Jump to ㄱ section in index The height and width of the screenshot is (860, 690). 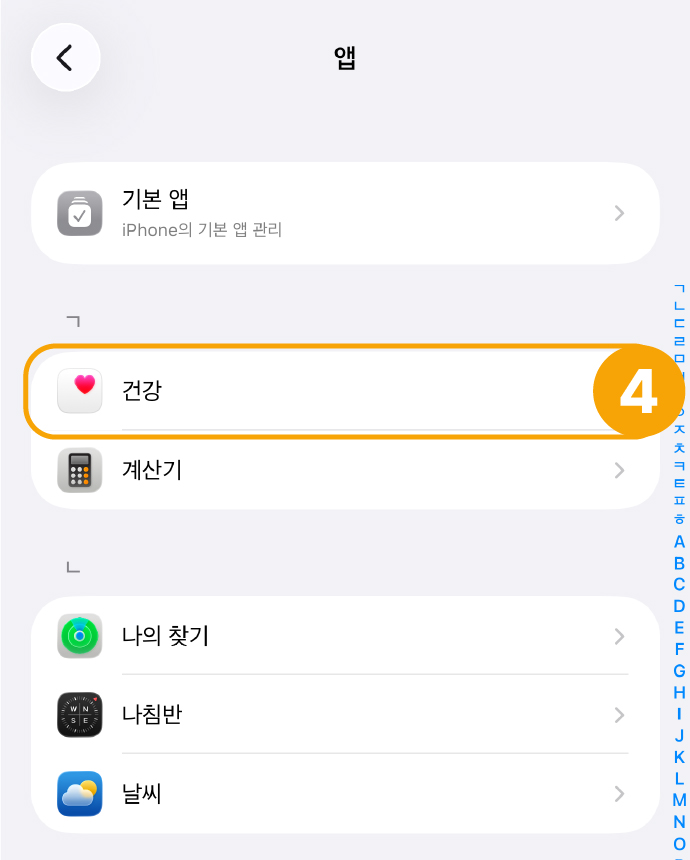pos(680,288)
